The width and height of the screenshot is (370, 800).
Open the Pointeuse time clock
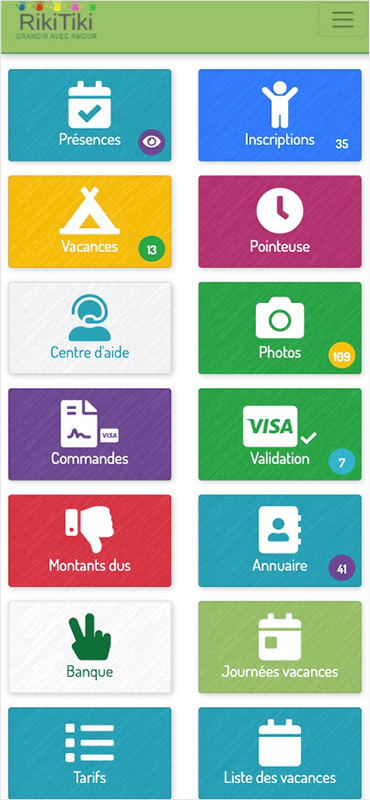pos(280,221)
